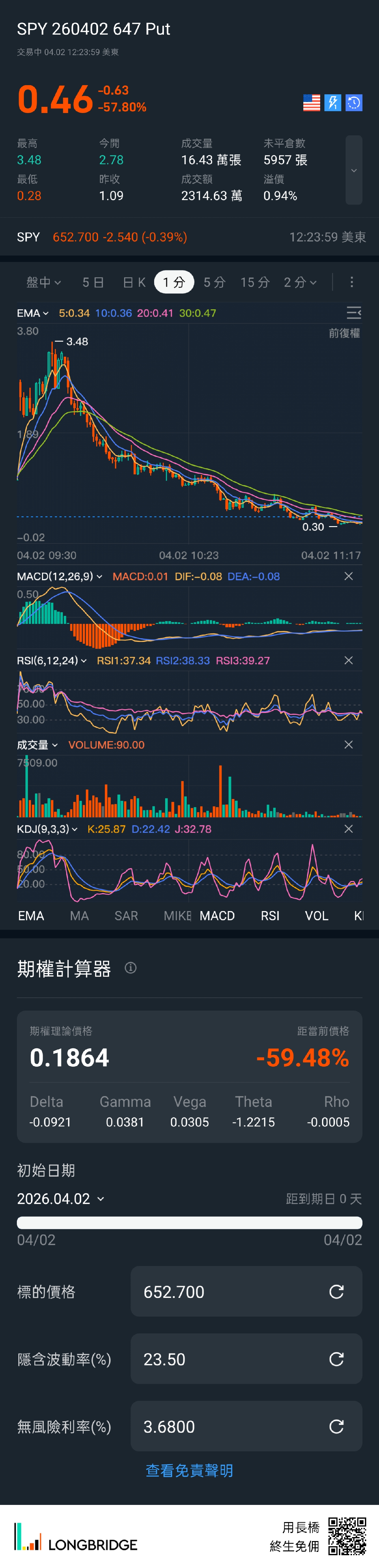Image resolution: width=379 pixels, height=1568 pixels.
Task: Switch to the 5分 chart interval
Action: [214, 282]
